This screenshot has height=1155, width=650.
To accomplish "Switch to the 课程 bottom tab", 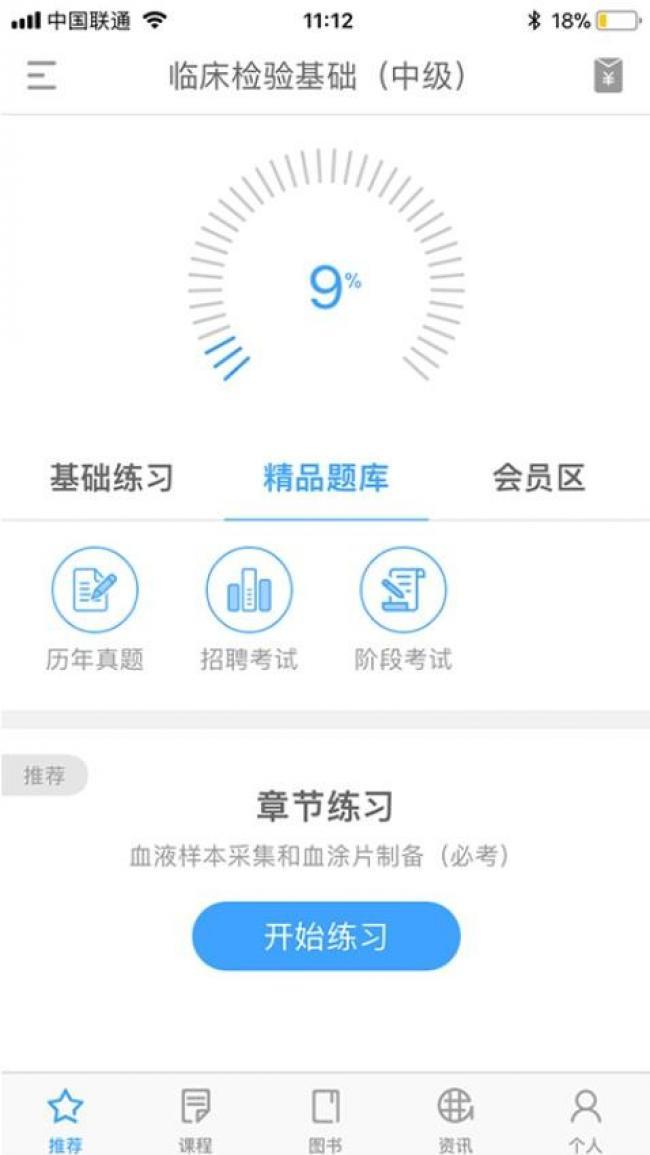I will 195,1121.
